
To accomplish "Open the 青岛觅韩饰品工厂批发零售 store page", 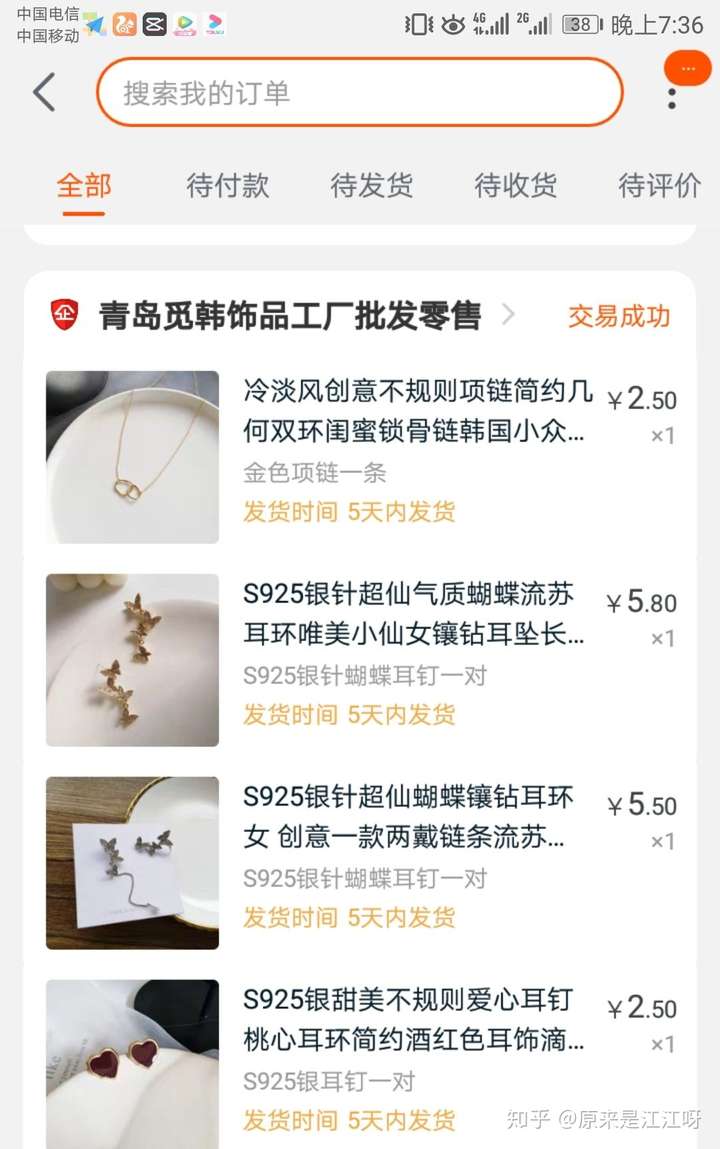I will 290,316.
